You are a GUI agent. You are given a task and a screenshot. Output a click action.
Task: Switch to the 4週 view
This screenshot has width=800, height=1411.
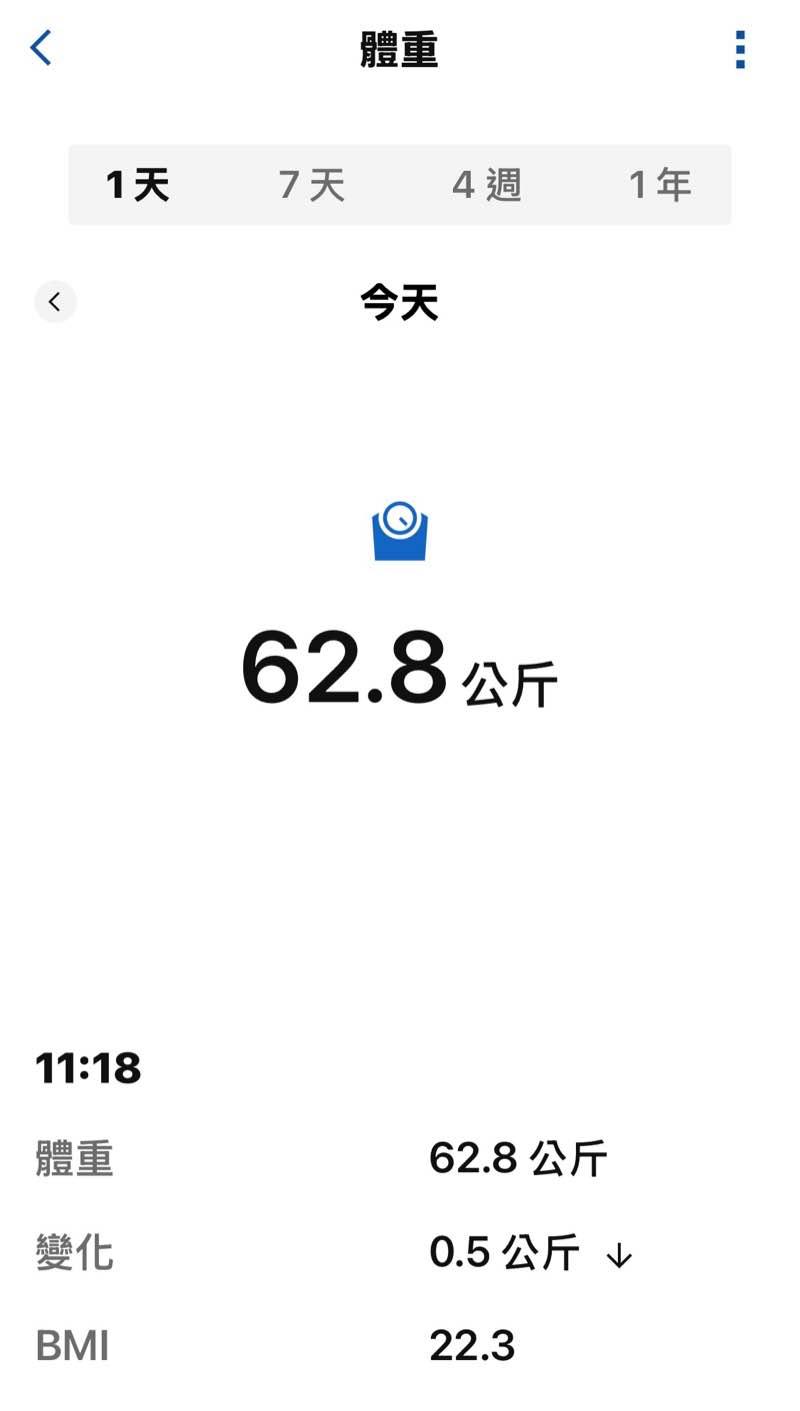tap(487, 185)
